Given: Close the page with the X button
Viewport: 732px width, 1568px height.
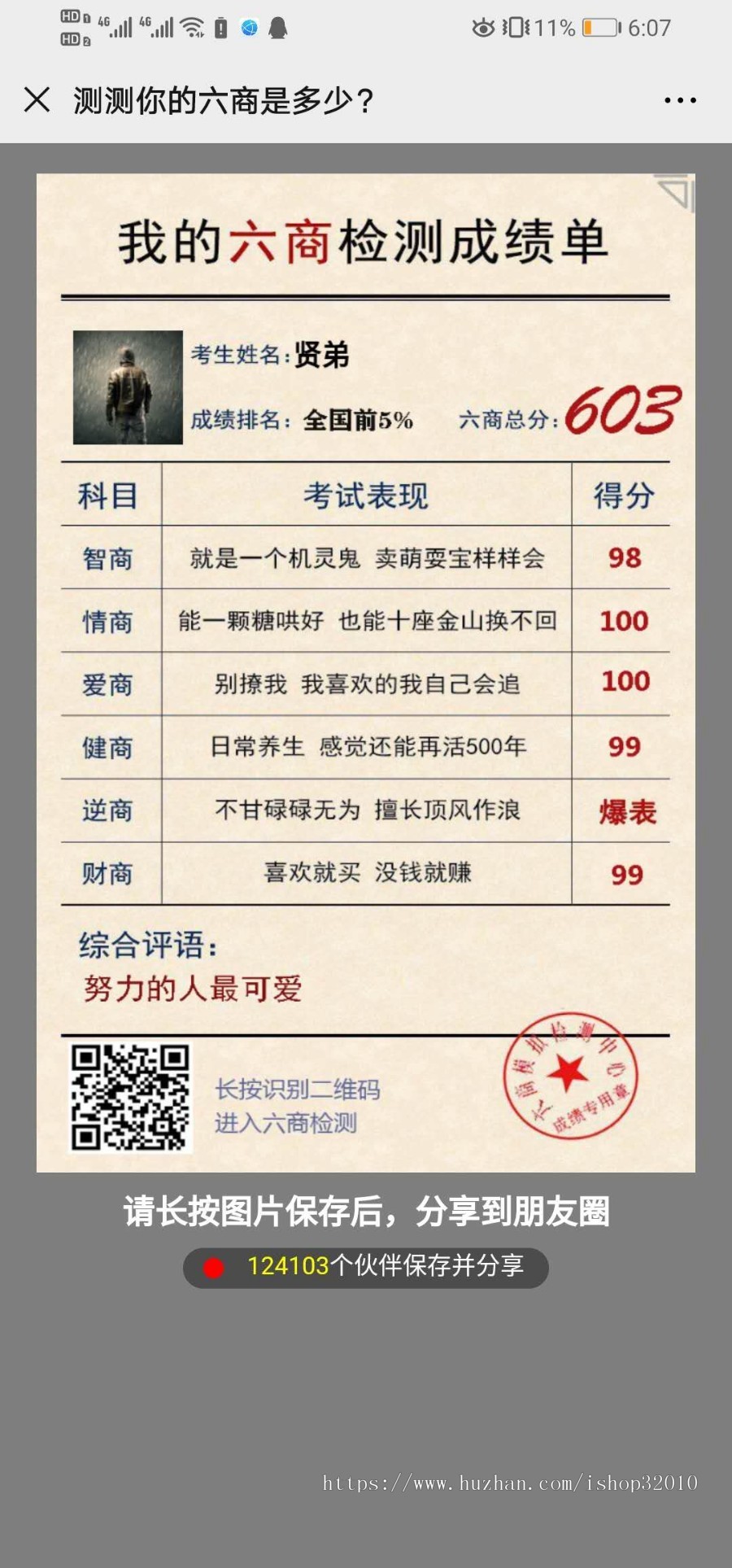Looking at the screenshot, I should point(37,99).
